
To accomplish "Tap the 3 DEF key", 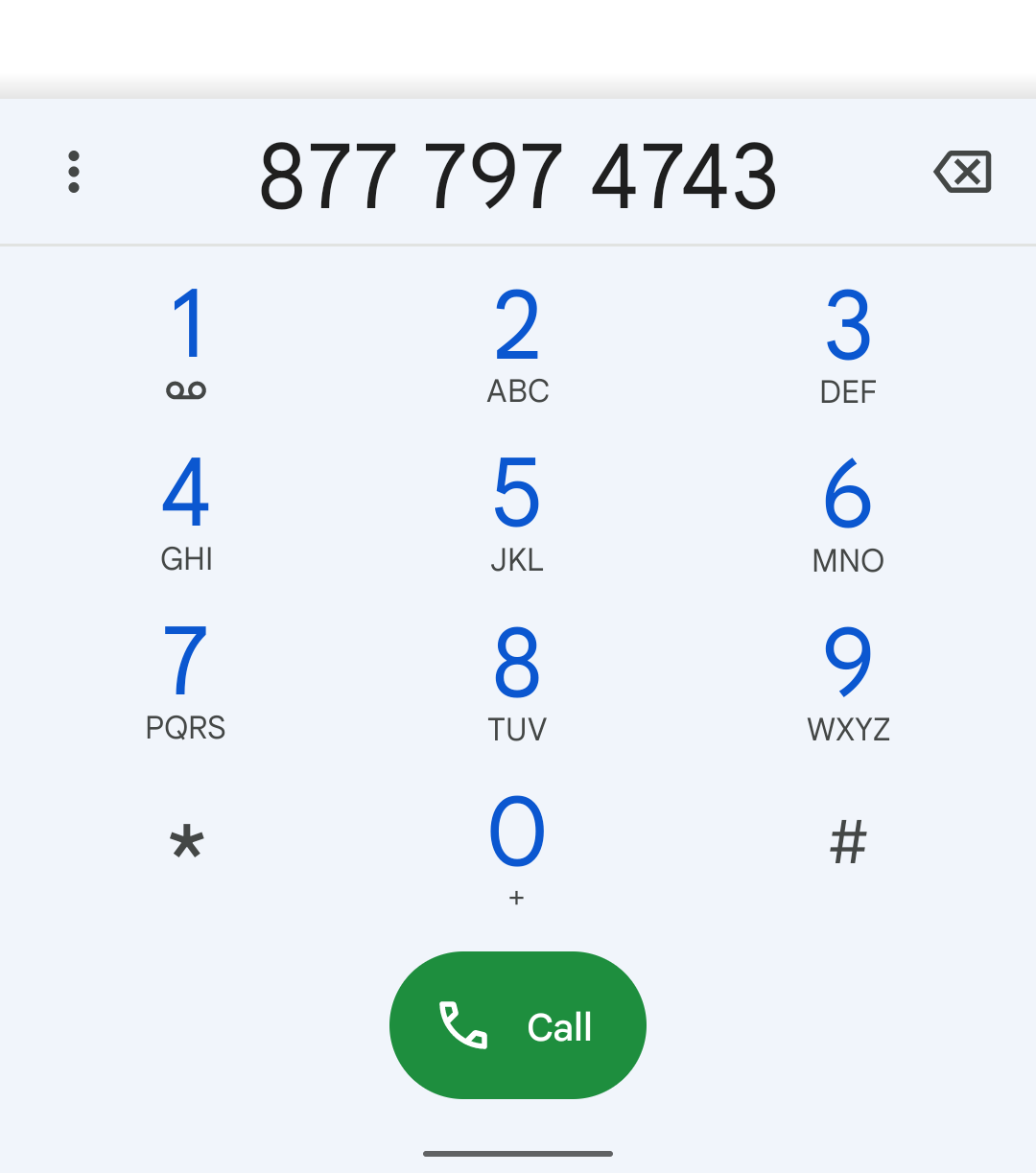I will pyautogui.click(x=848, y=342).
